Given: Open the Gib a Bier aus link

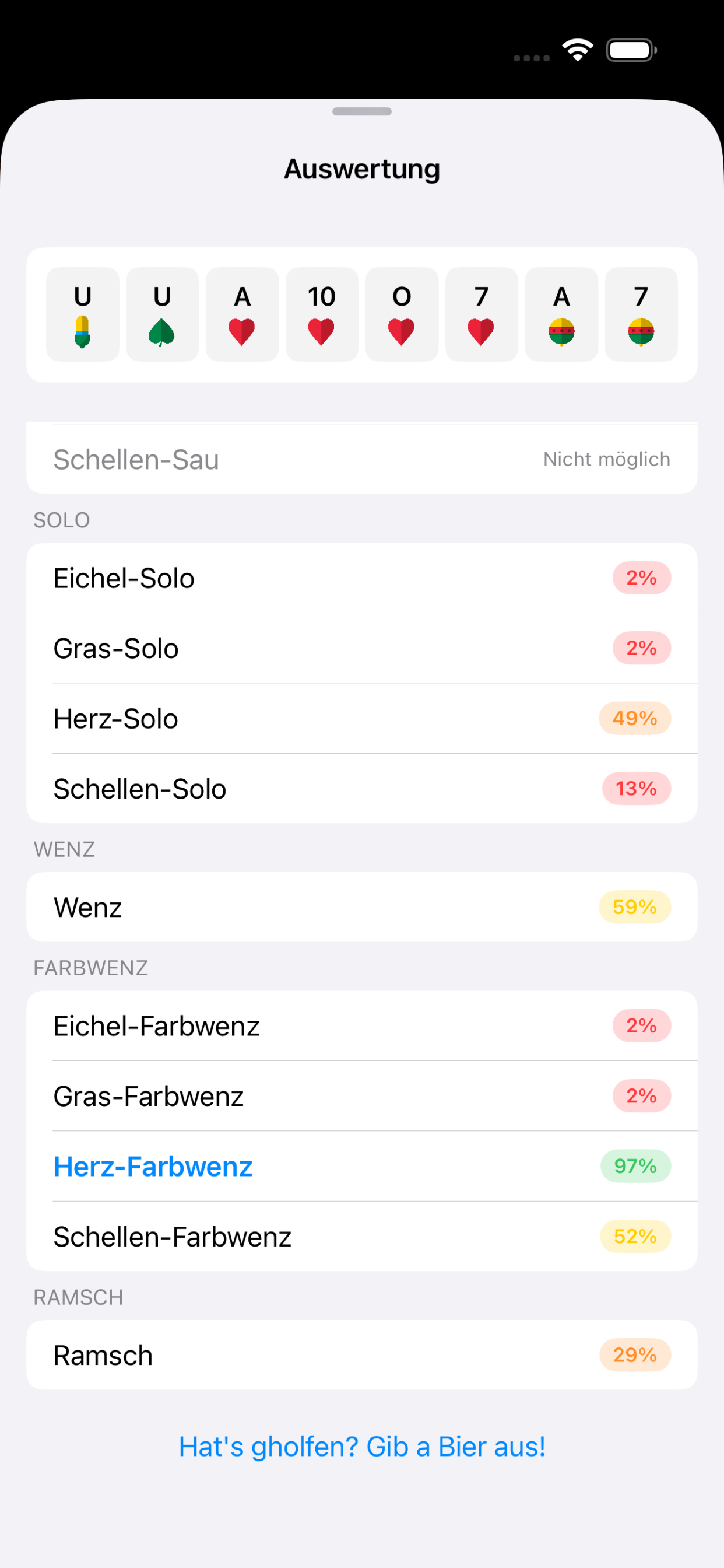Looking at the screenshot, I should click(x=362, y=1446).
